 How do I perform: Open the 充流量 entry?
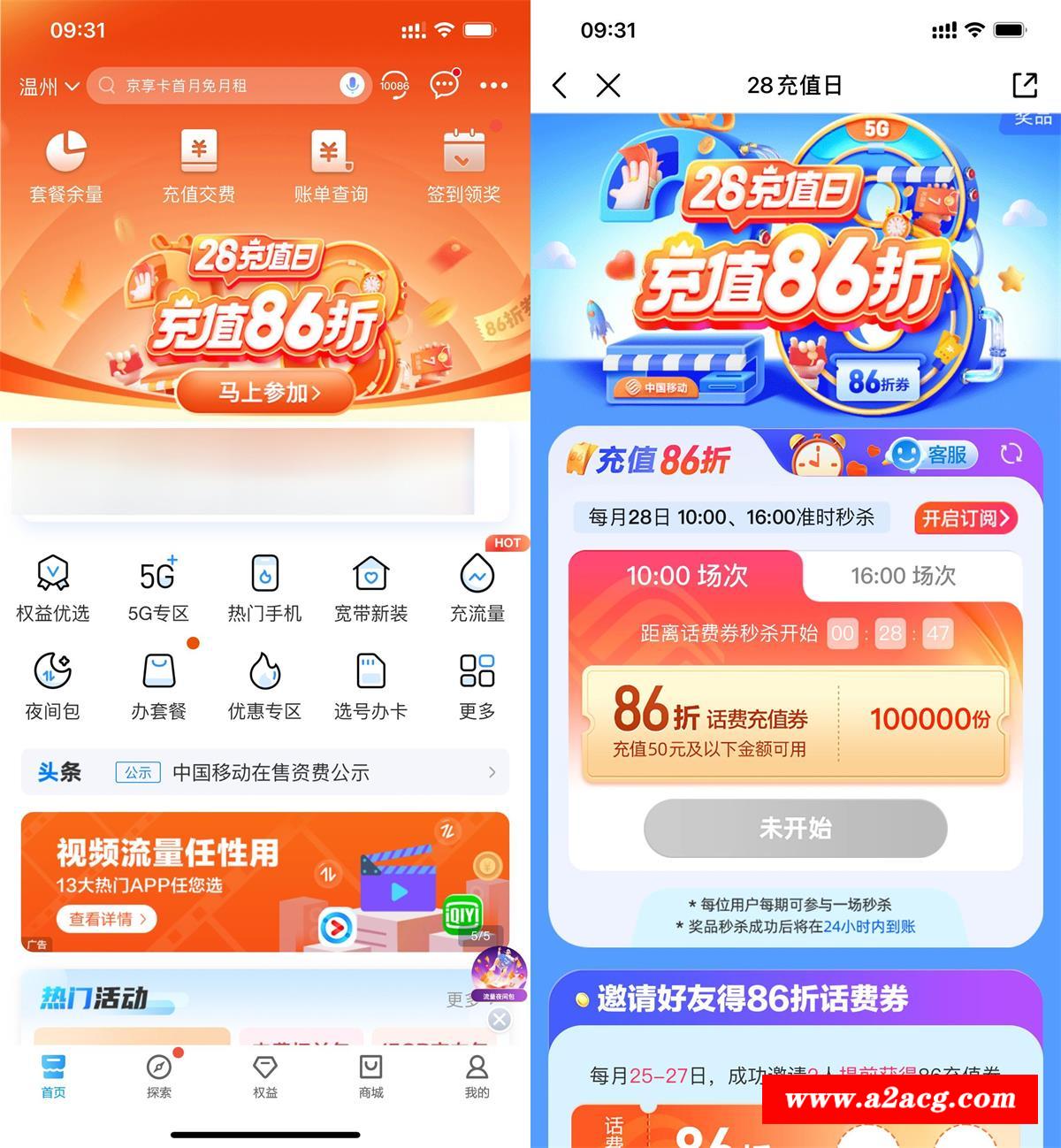(x=477, y=588)
